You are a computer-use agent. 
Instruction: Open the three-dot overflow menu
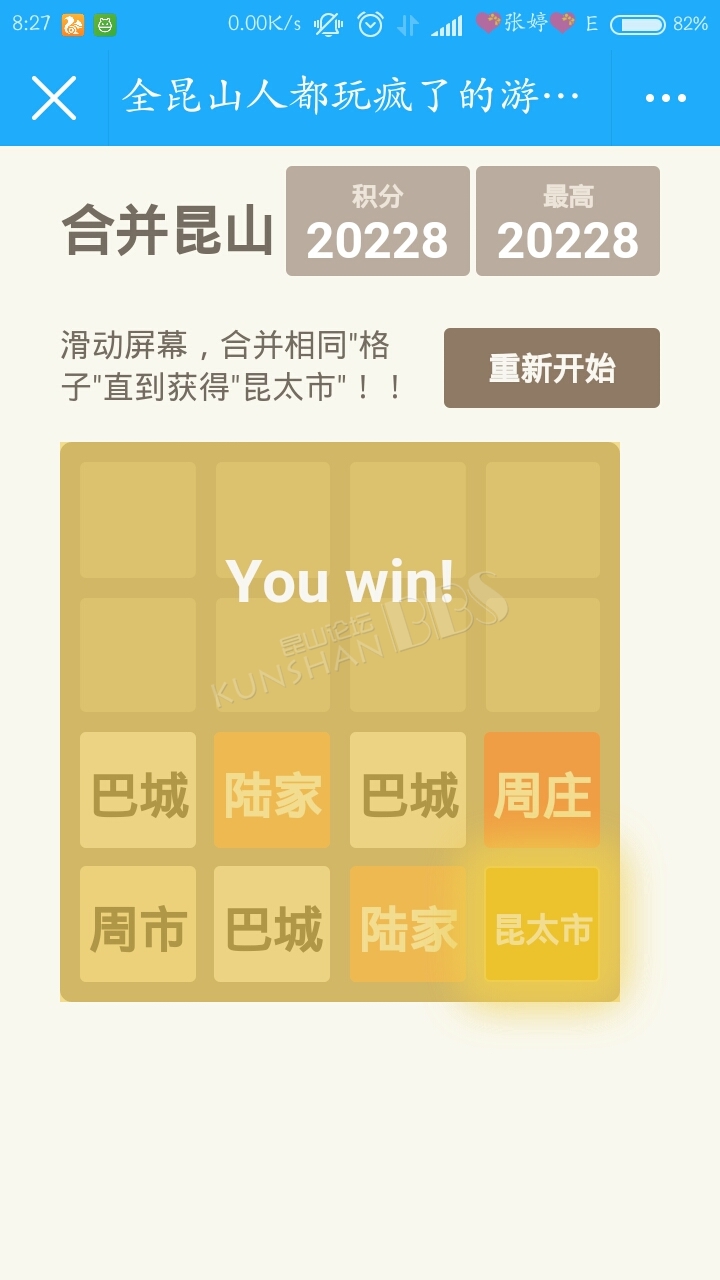click(666, 98)
